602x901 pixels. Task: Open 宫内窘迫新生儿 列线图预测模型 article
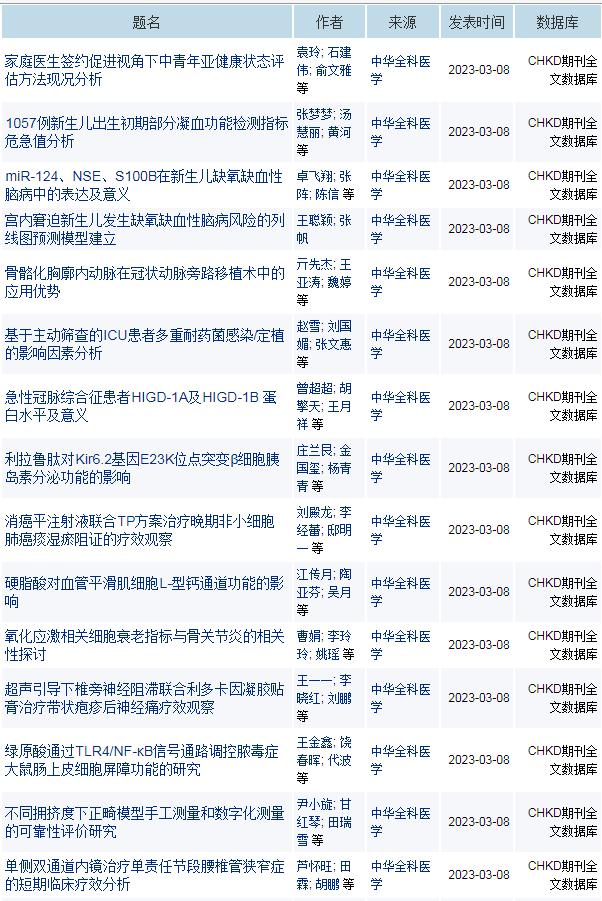pyautogui.click(x=144, y=229)
